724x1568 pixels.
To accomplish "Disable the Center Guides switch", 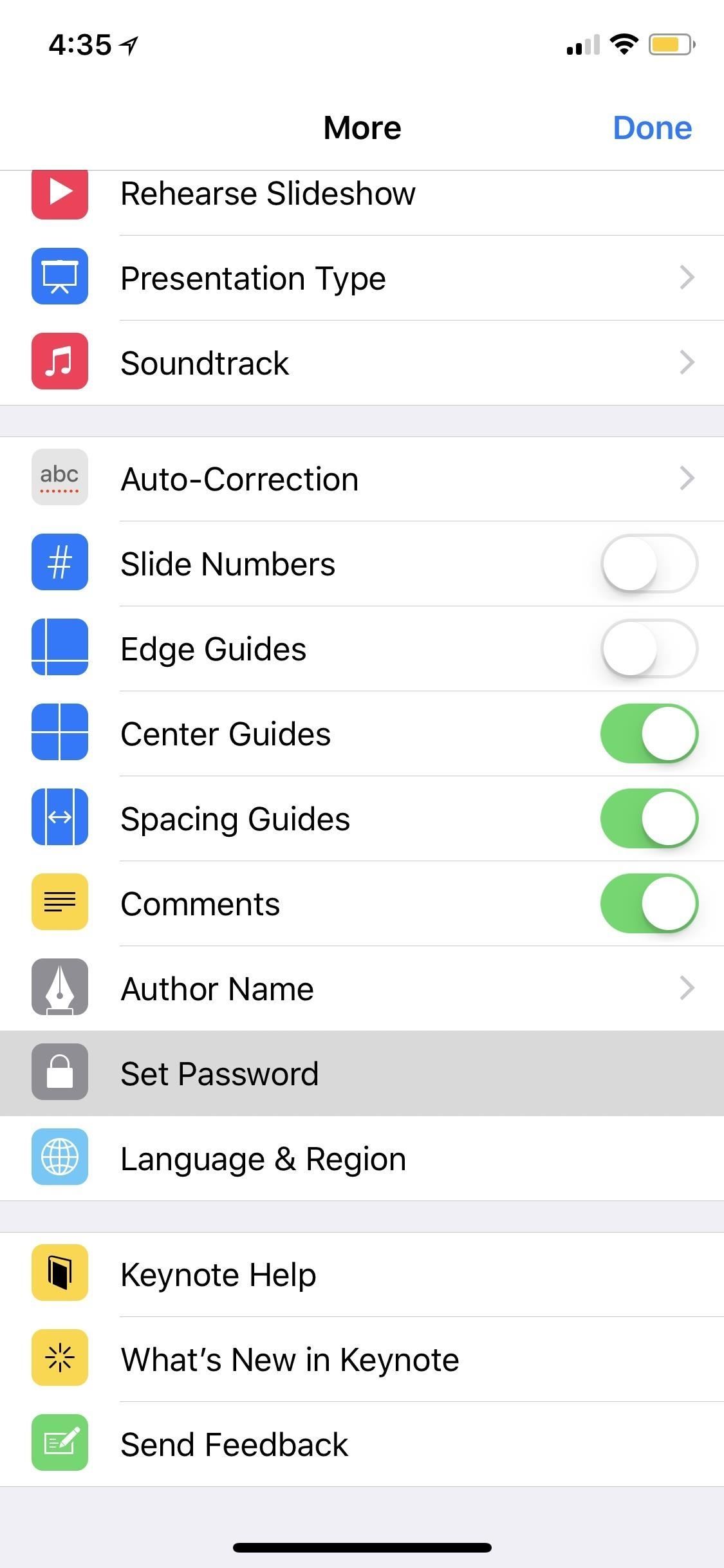I will tap(649, 734).
